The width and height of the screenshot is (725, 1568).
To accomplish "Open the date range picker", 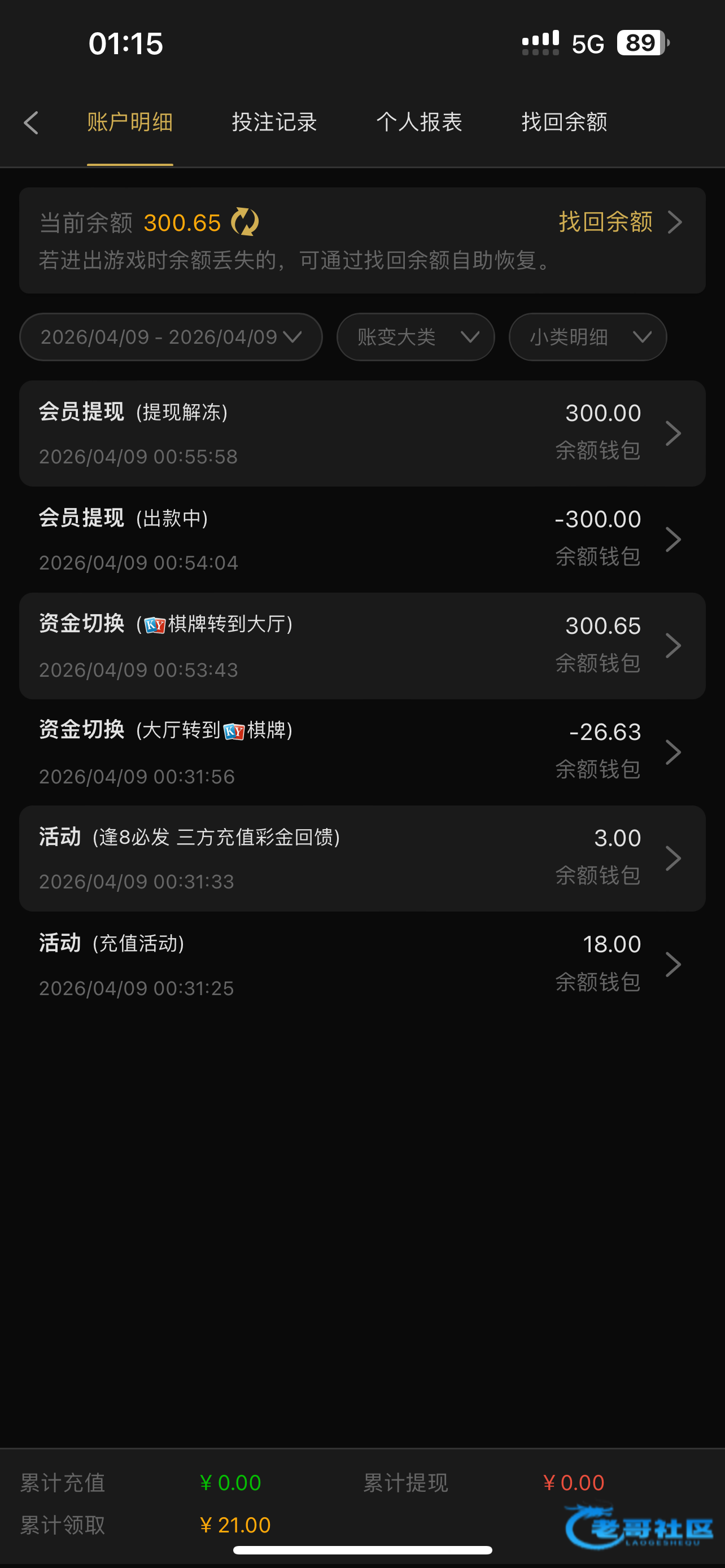I will coord(171,337).
